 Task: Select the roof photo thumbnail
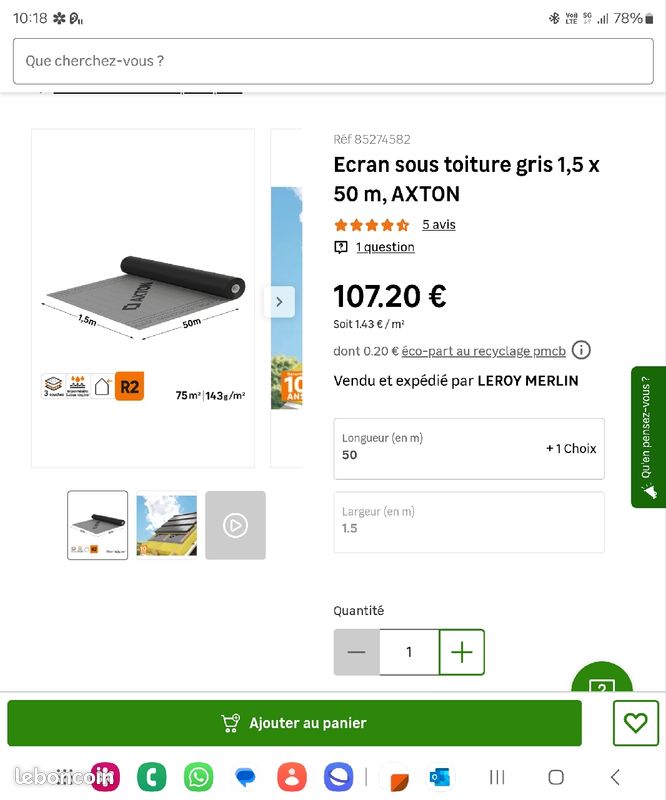(x=166, y=524)
